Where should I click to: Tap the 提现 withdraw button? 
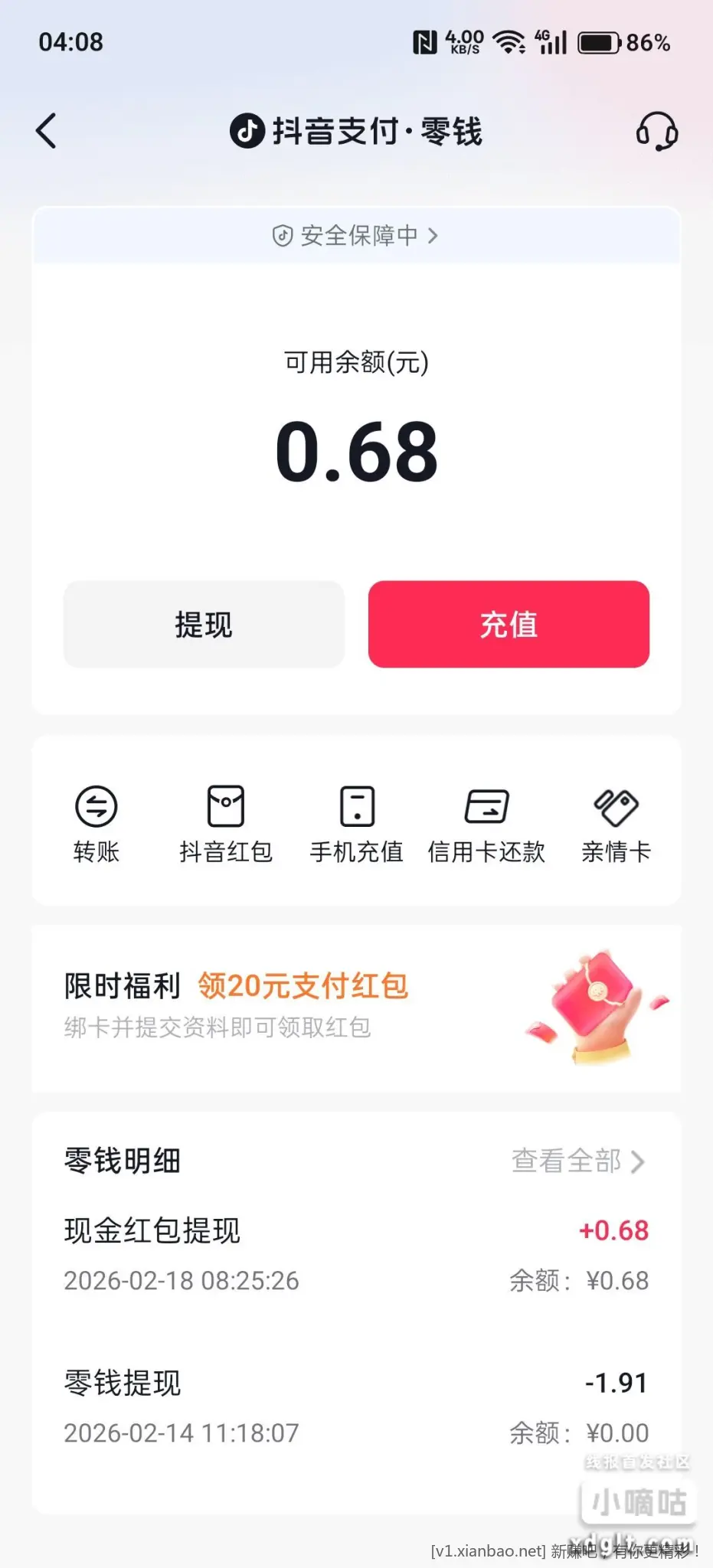point(204,624)
